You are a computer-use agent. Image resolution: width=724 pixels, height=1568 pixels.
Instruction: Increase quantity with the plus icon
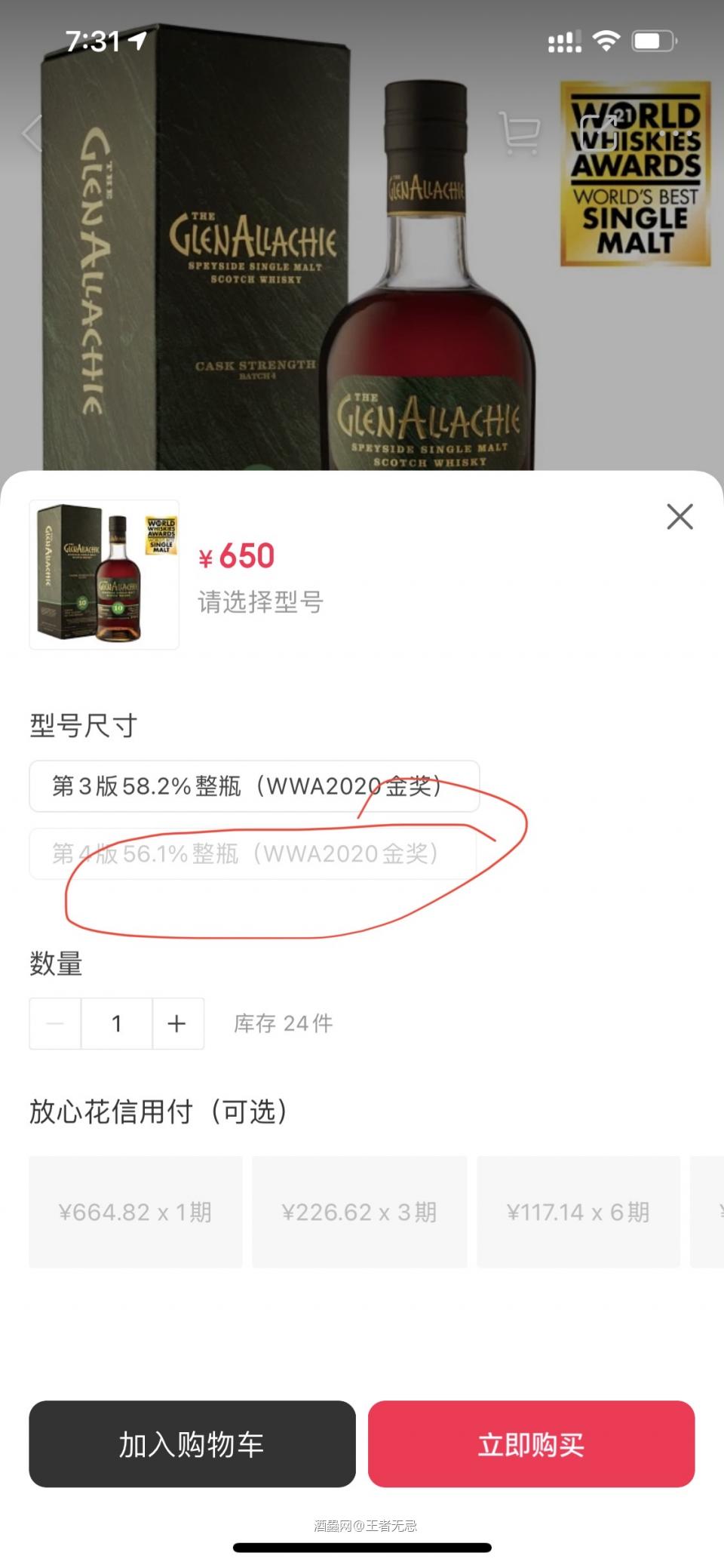(x=177, y=1023)
